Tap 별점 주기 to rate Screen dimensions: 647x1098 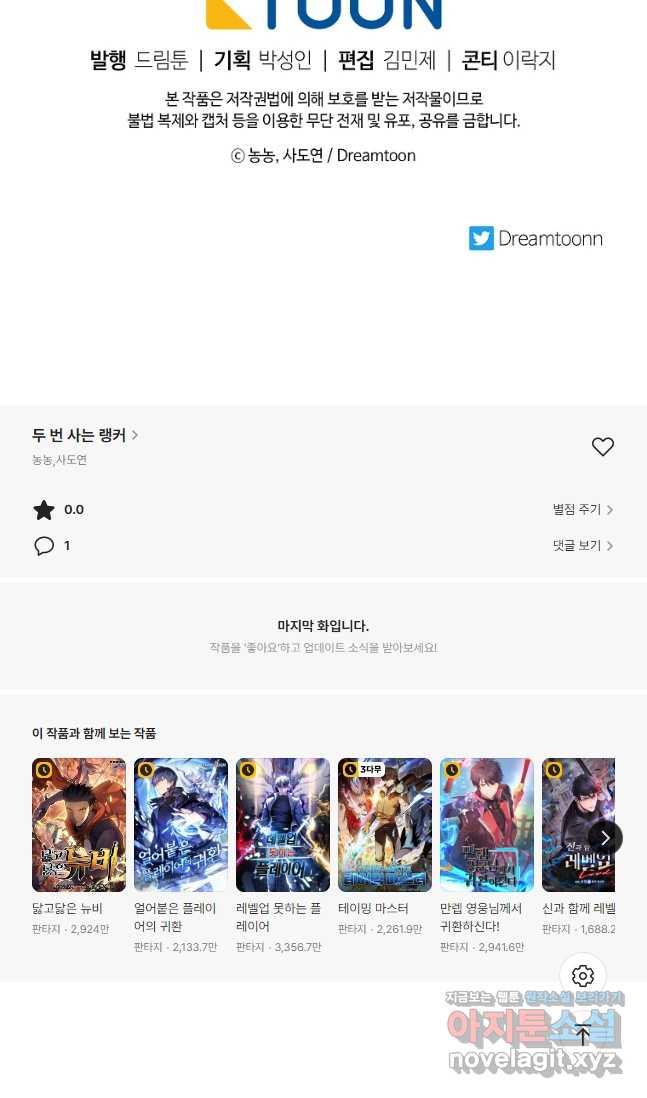pyautogui.click(x=583, y=510)
